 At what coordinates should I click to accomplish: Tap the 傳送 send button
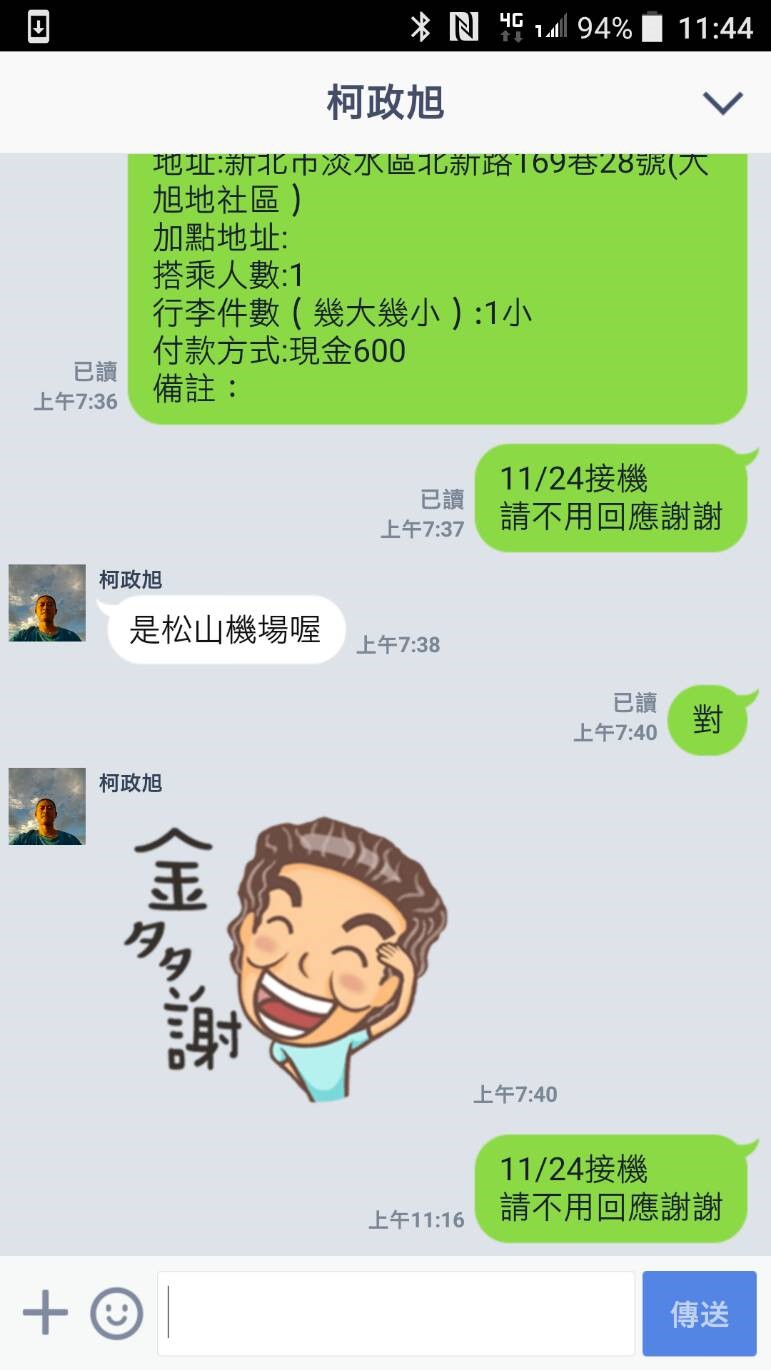pos(699,1313)
